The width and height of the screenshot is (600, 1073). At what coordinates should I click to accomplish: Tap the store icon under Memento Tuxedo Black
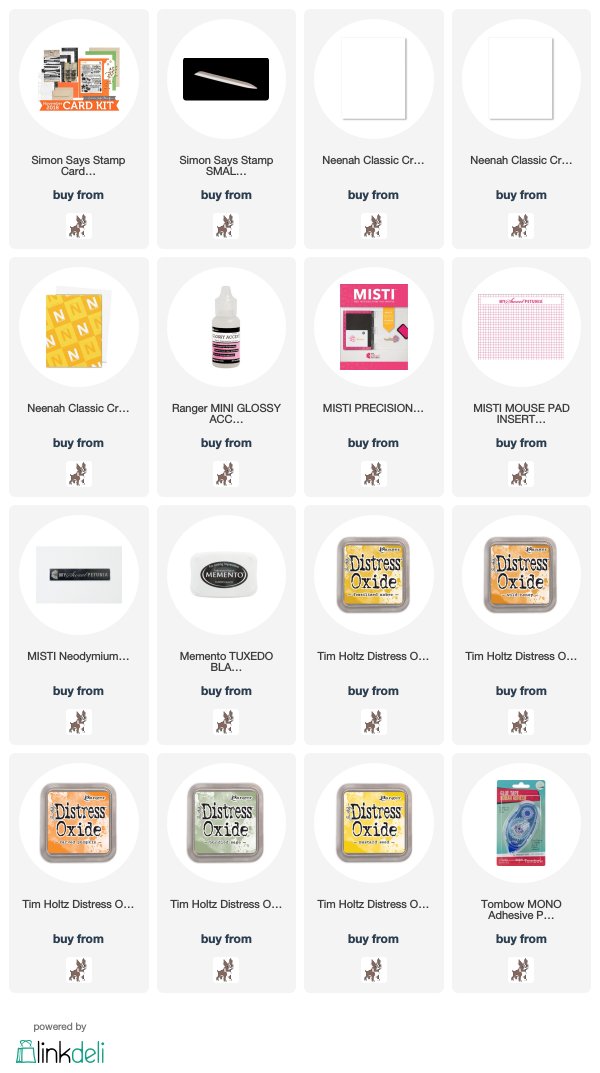pos(226,721)
